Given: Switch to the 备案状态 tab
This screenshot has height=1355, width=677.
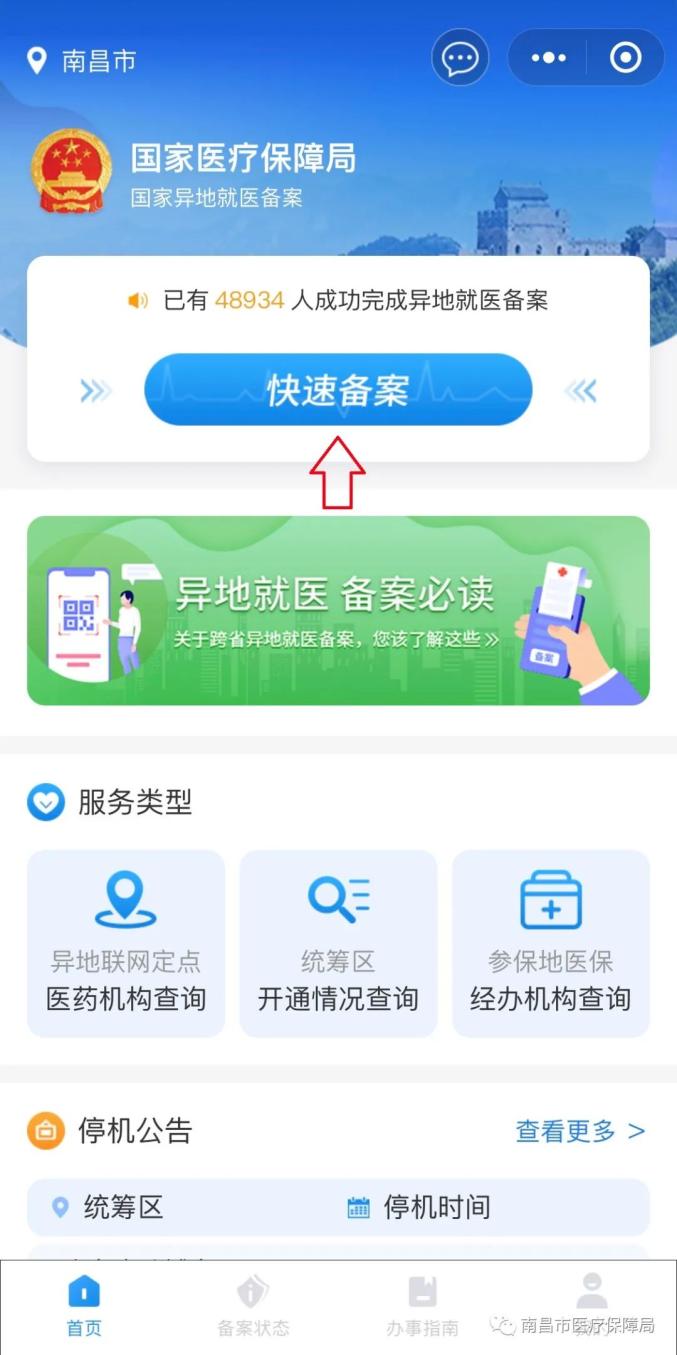Looking at the screenshot, I should click(253, 1306).
